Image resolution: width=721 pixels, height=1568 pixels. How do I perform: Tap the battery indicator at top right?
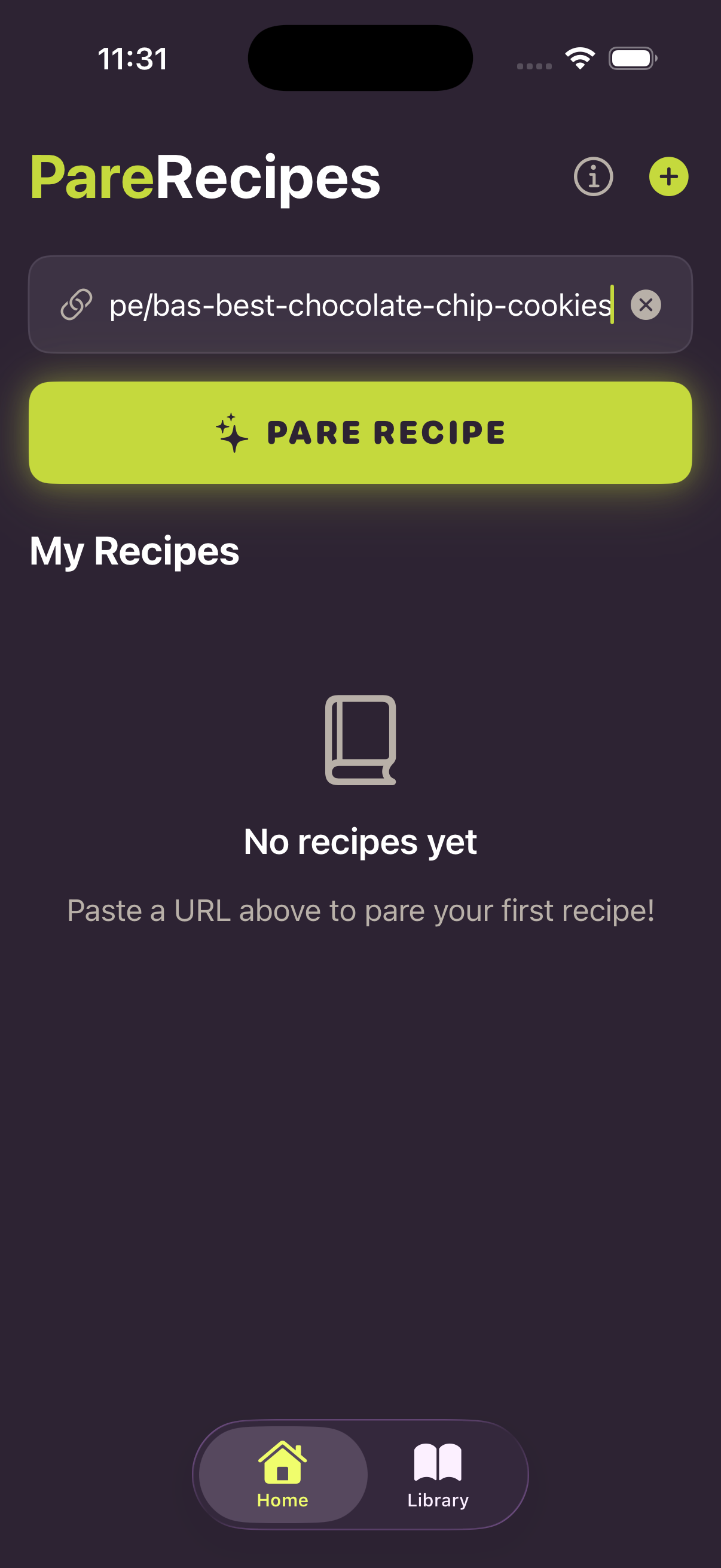[x=631, y=59]
